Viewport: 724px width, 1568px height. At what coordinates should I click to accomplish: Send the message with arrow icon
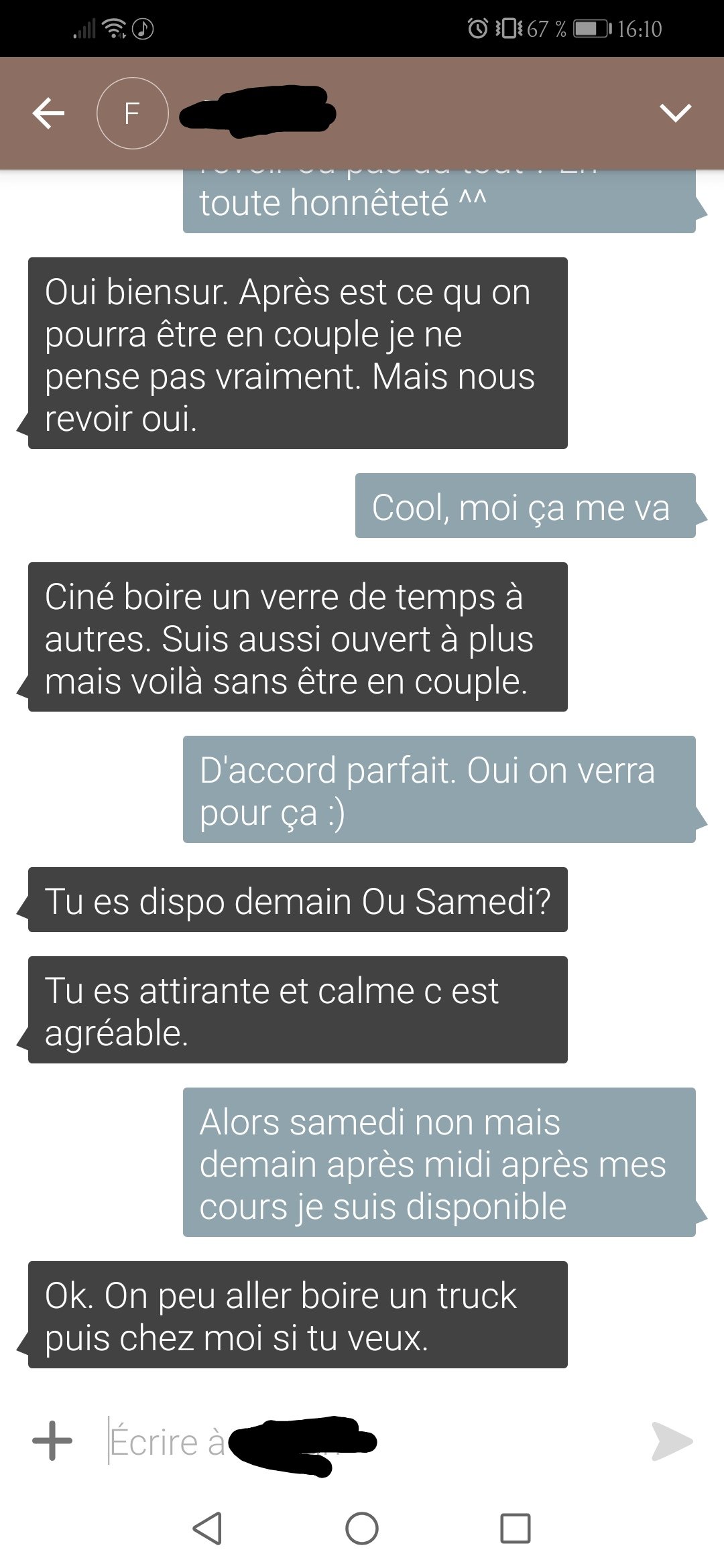click(672, 1441)
